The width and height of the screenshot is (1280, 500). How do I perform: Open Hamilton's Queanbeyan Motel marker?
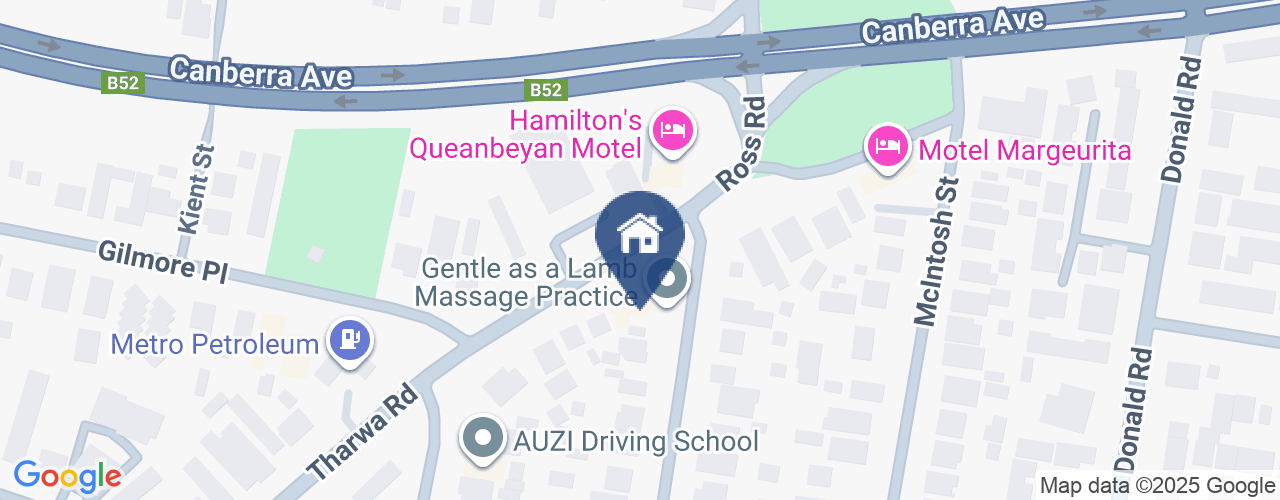(x=673, y=130)
